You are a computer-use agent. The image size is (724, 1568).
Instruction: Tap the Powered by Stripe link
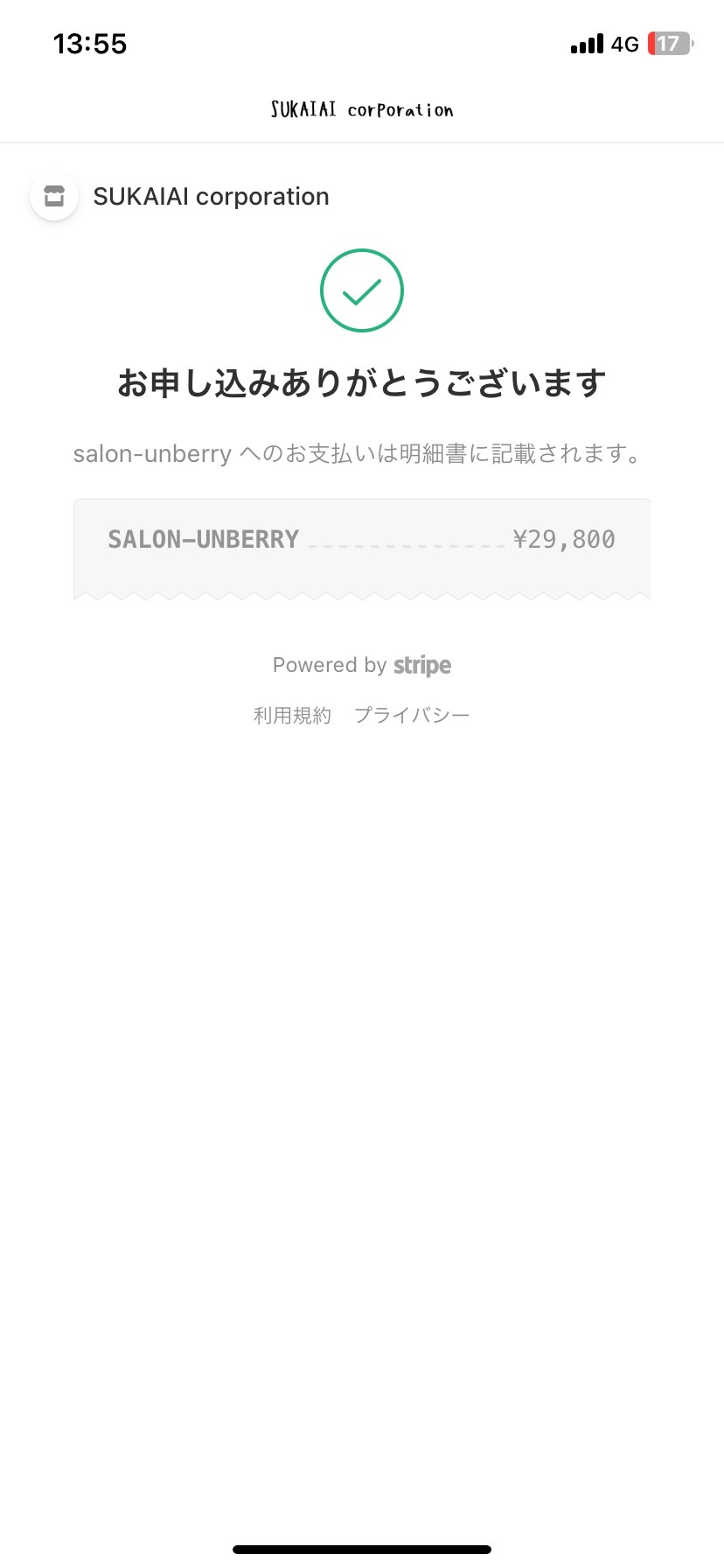click(362, 666)
